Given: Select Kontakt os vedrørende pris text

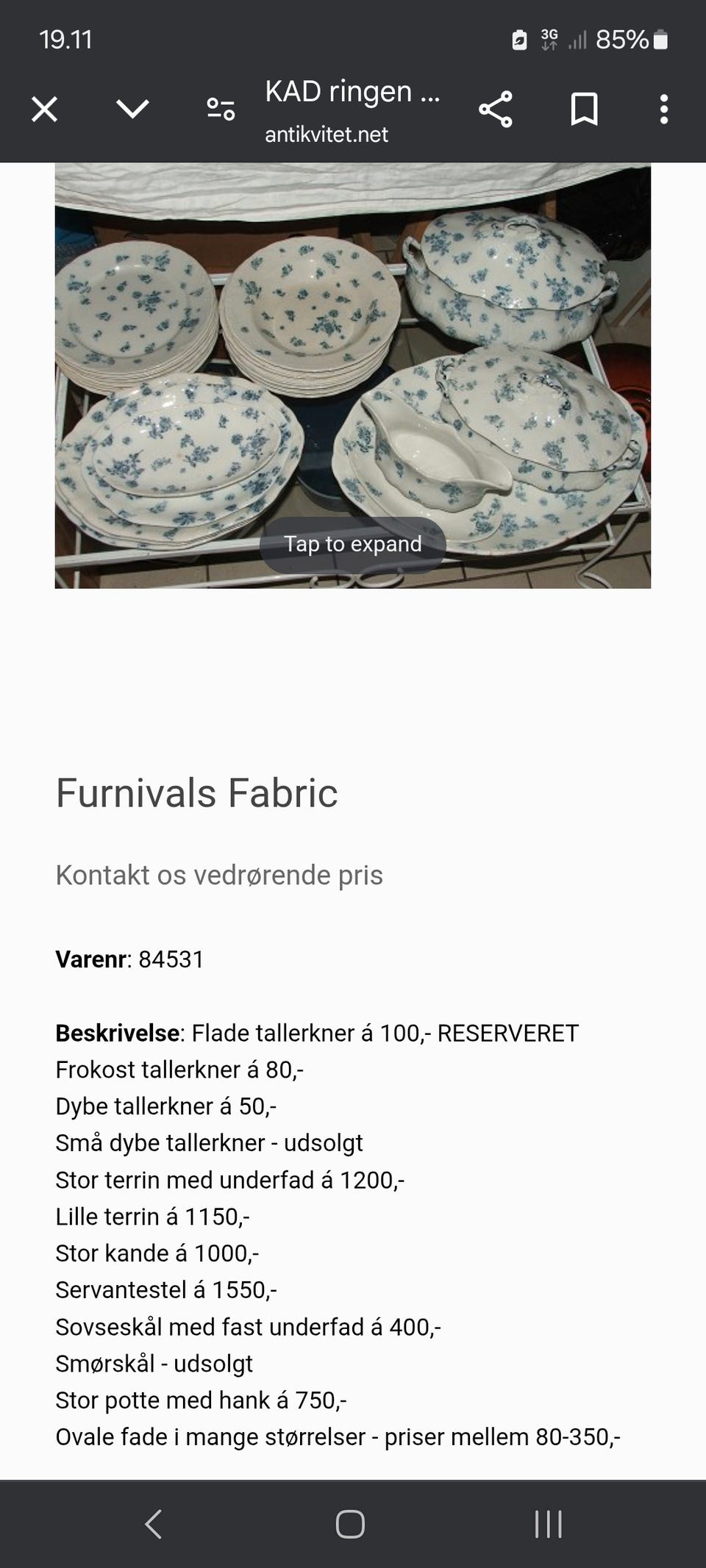Looking at the screenshot, I should click(x=218, y=875).
